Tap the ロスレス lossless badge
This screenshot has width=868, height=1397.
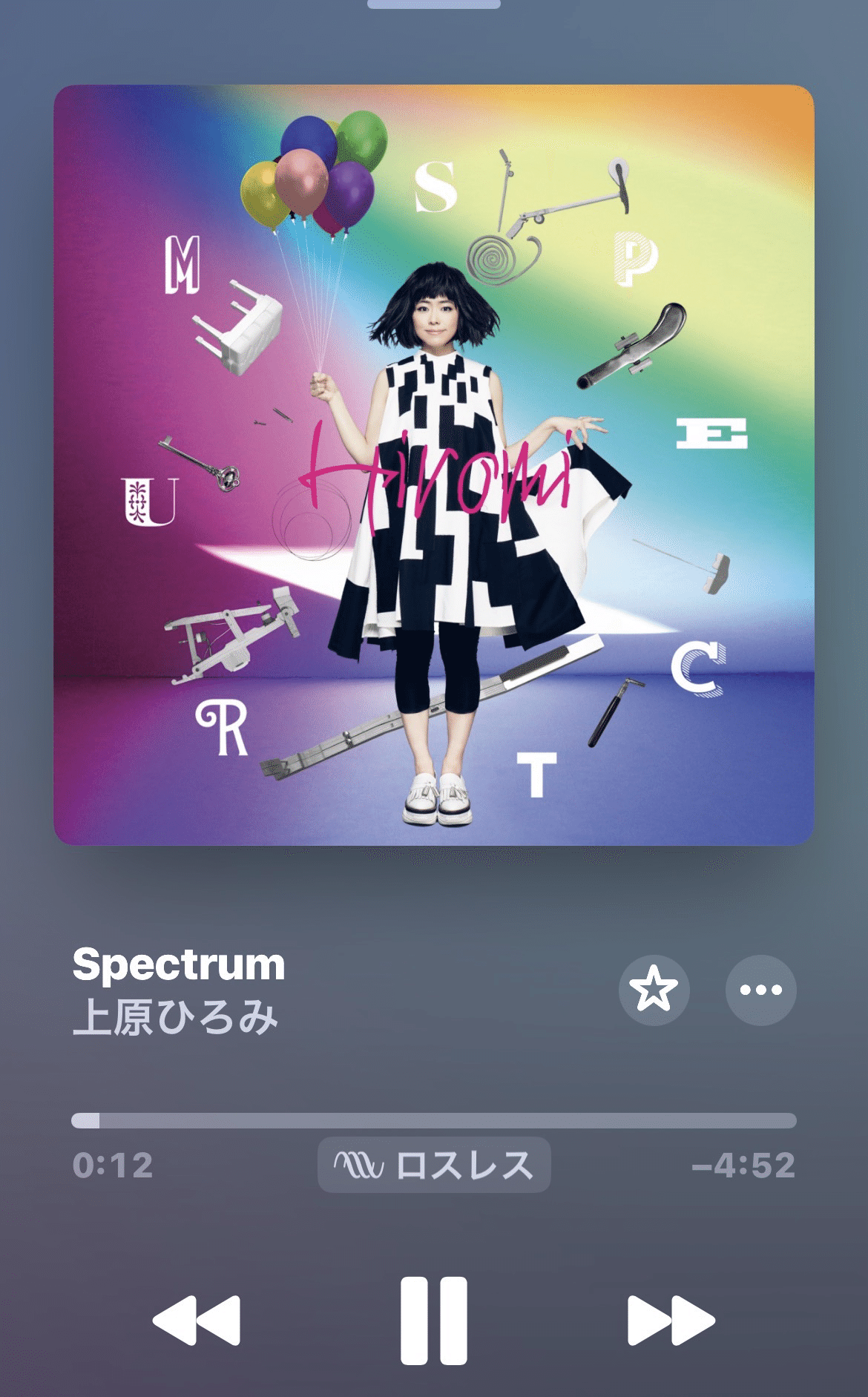[434, 1165]
